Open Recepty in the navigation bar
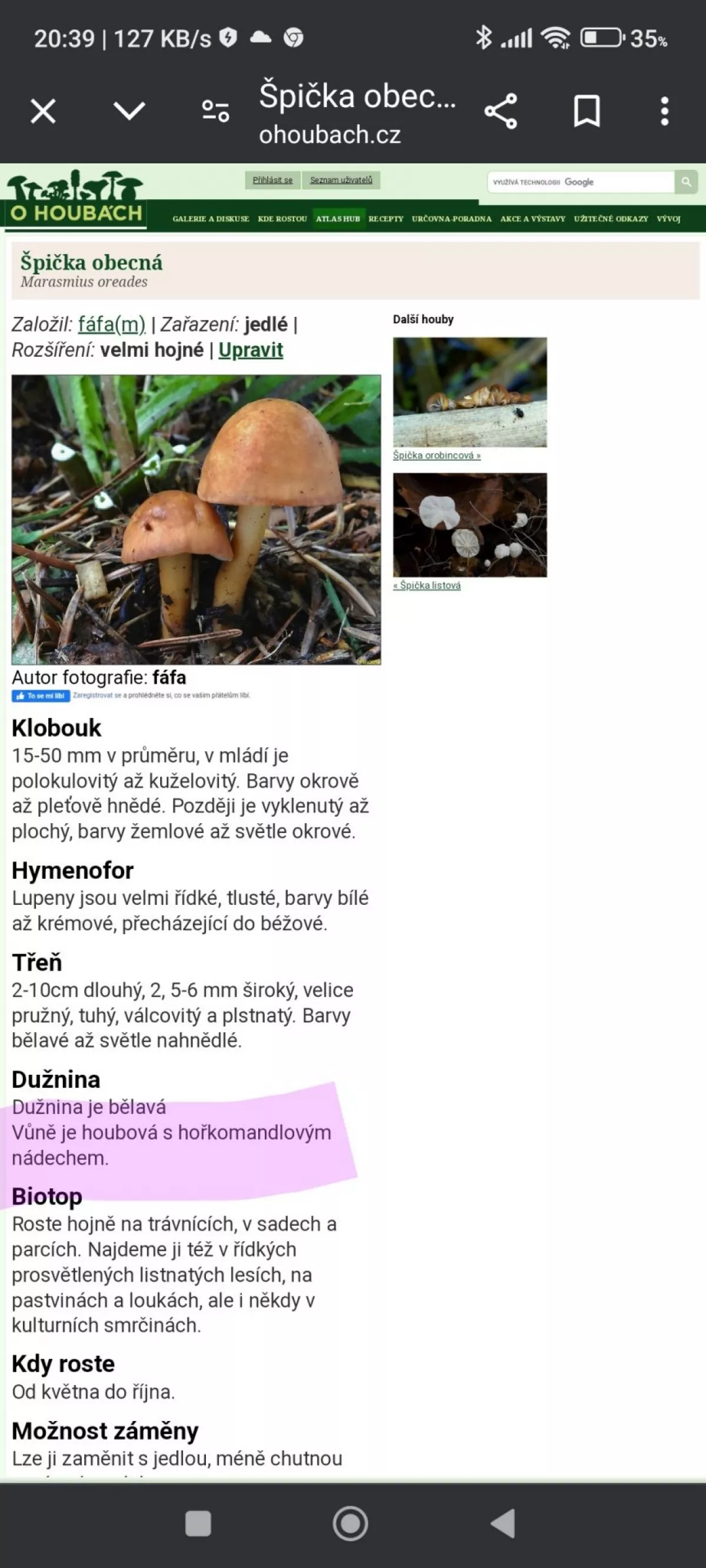Viewport: 706px width, 1568px height. pos(385,219)
